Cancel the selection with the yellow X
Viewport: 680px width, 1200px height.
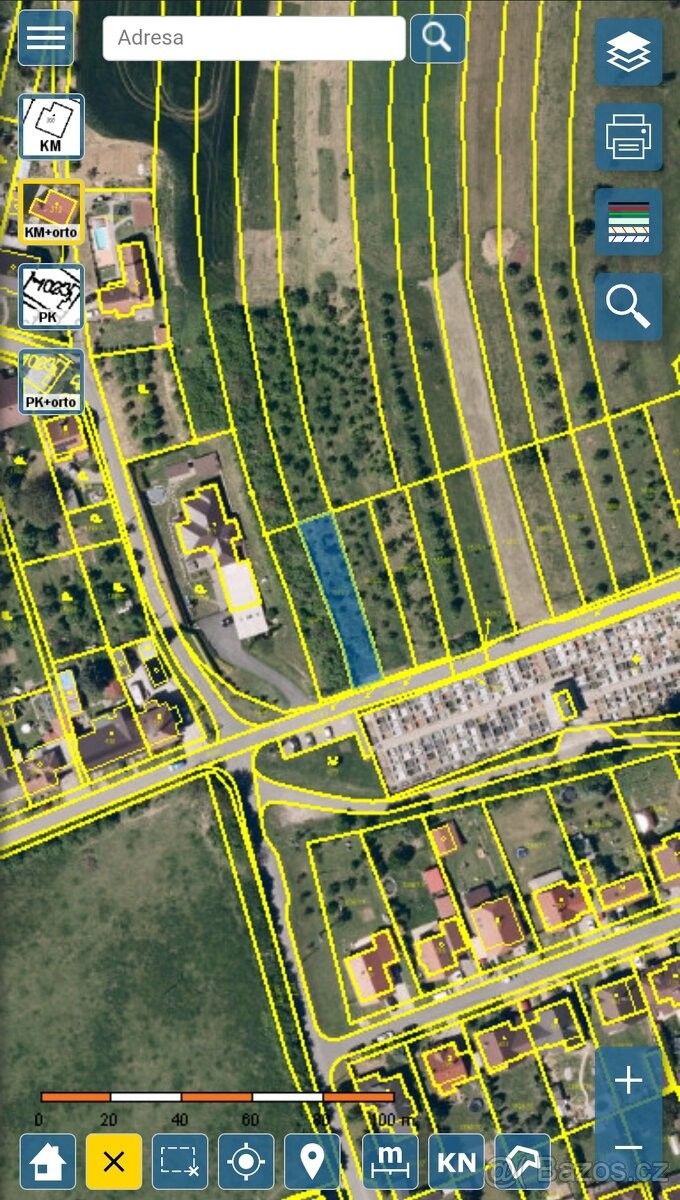coord(113,1161)
